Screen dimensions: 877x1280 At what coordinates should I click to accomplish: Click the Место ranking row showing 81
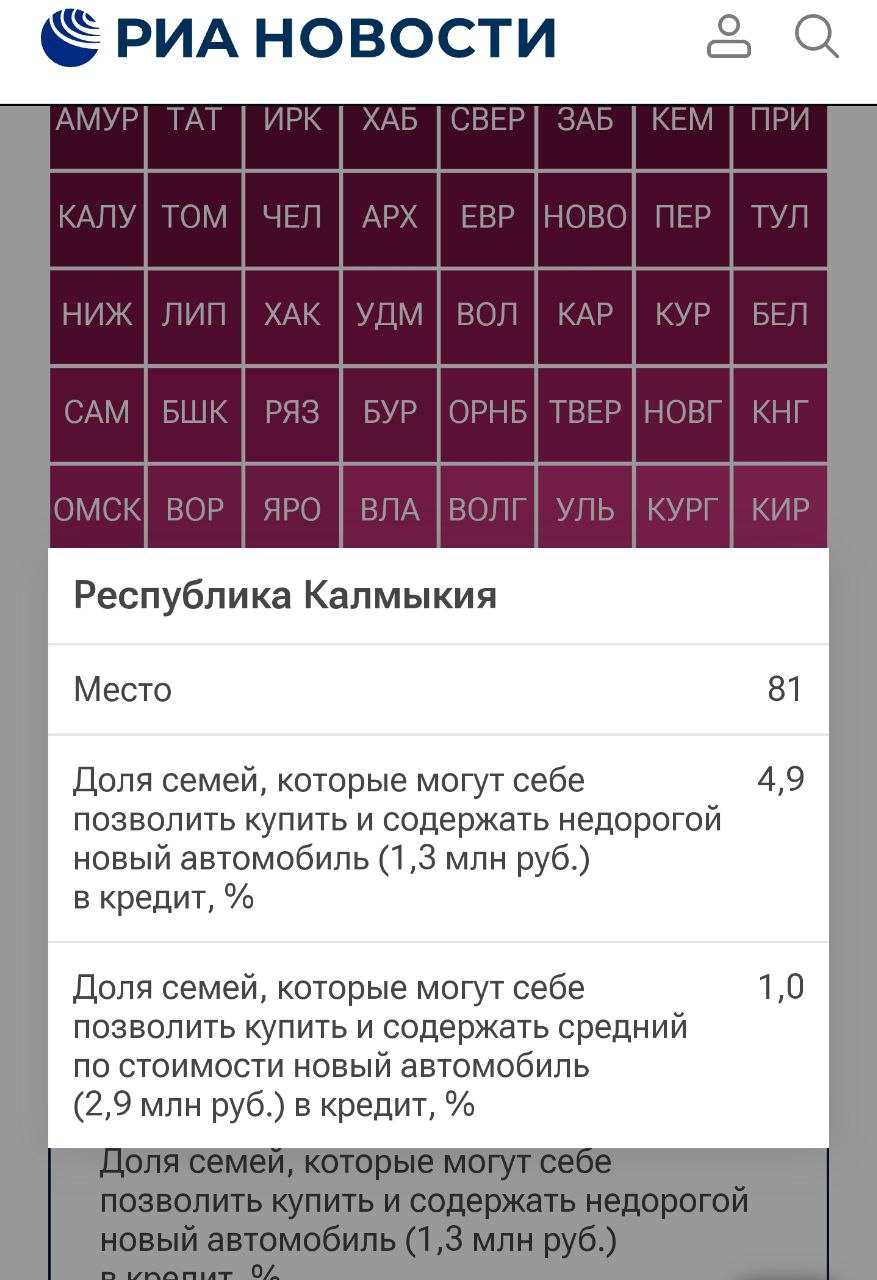tap(437, 689)
